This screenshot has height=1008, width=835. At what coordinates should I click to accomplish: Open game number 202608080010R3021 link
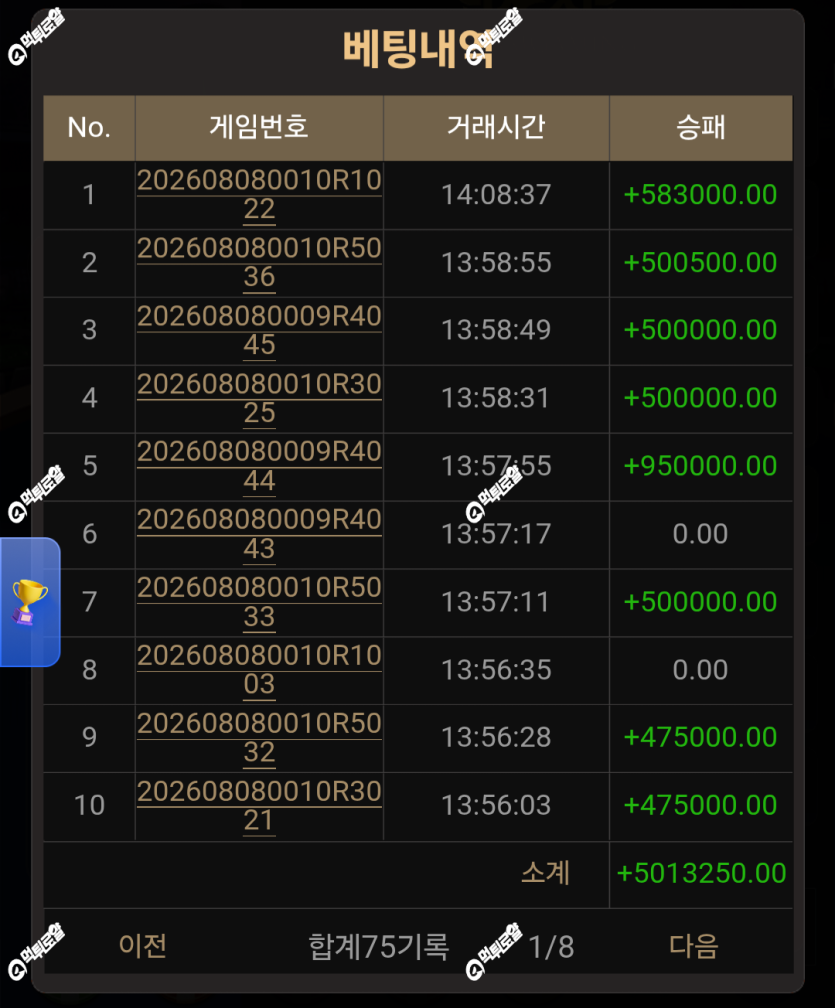click(x=259, y=806)
